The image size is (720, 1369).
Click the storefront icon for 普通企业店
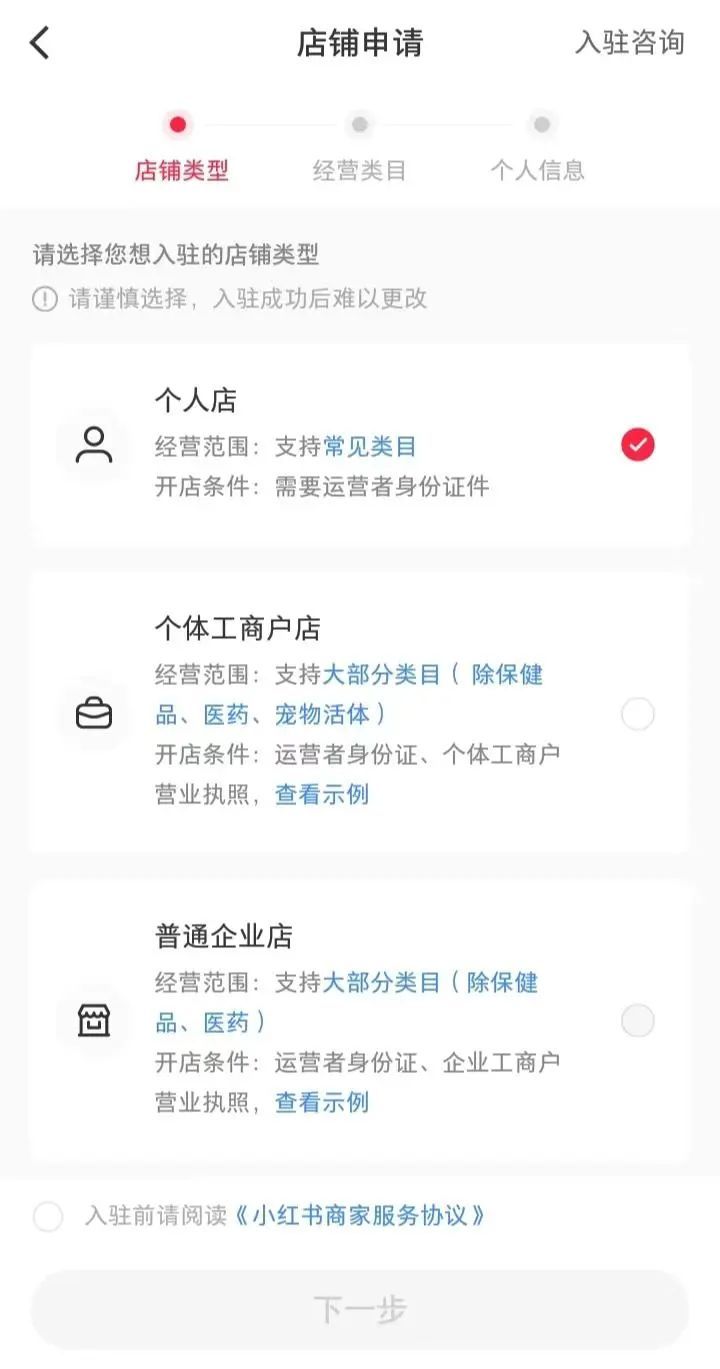click(x=95, y=1022)
